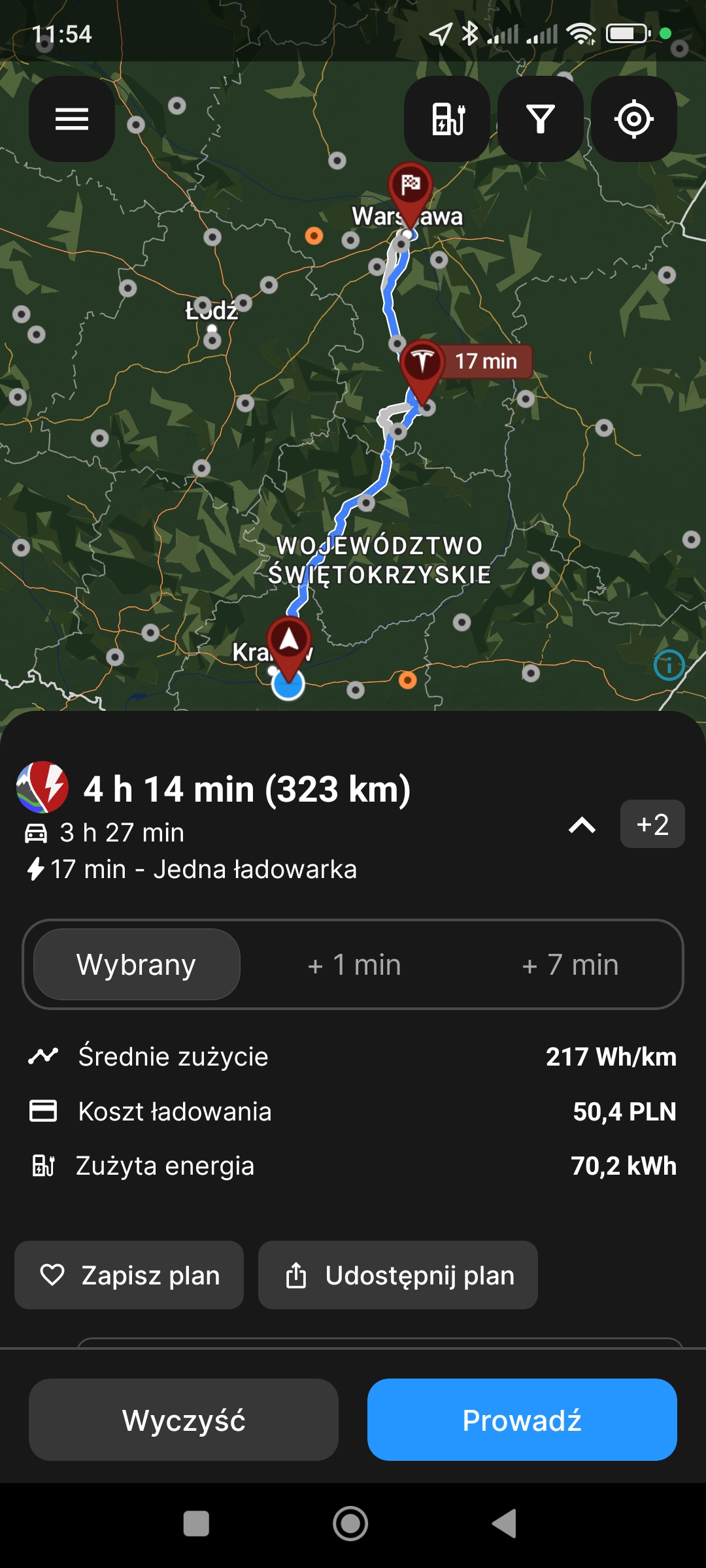The height and width of the screenshot is (1568, 706).
Task: Save the plan with Zapisz plan
Action: pos(129,1275)
